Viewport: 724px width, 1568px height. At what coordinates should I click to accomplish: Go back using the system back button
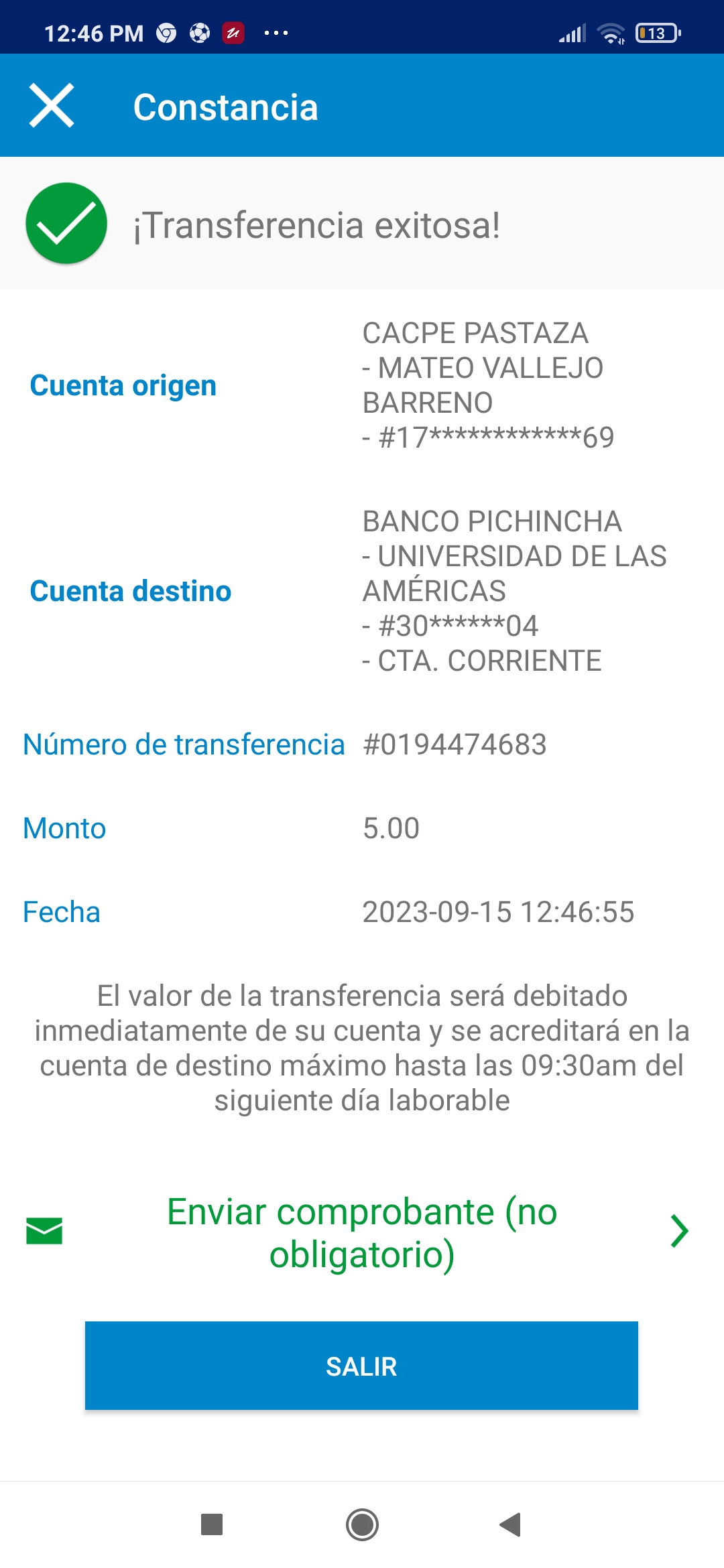tap(511, 1524)
